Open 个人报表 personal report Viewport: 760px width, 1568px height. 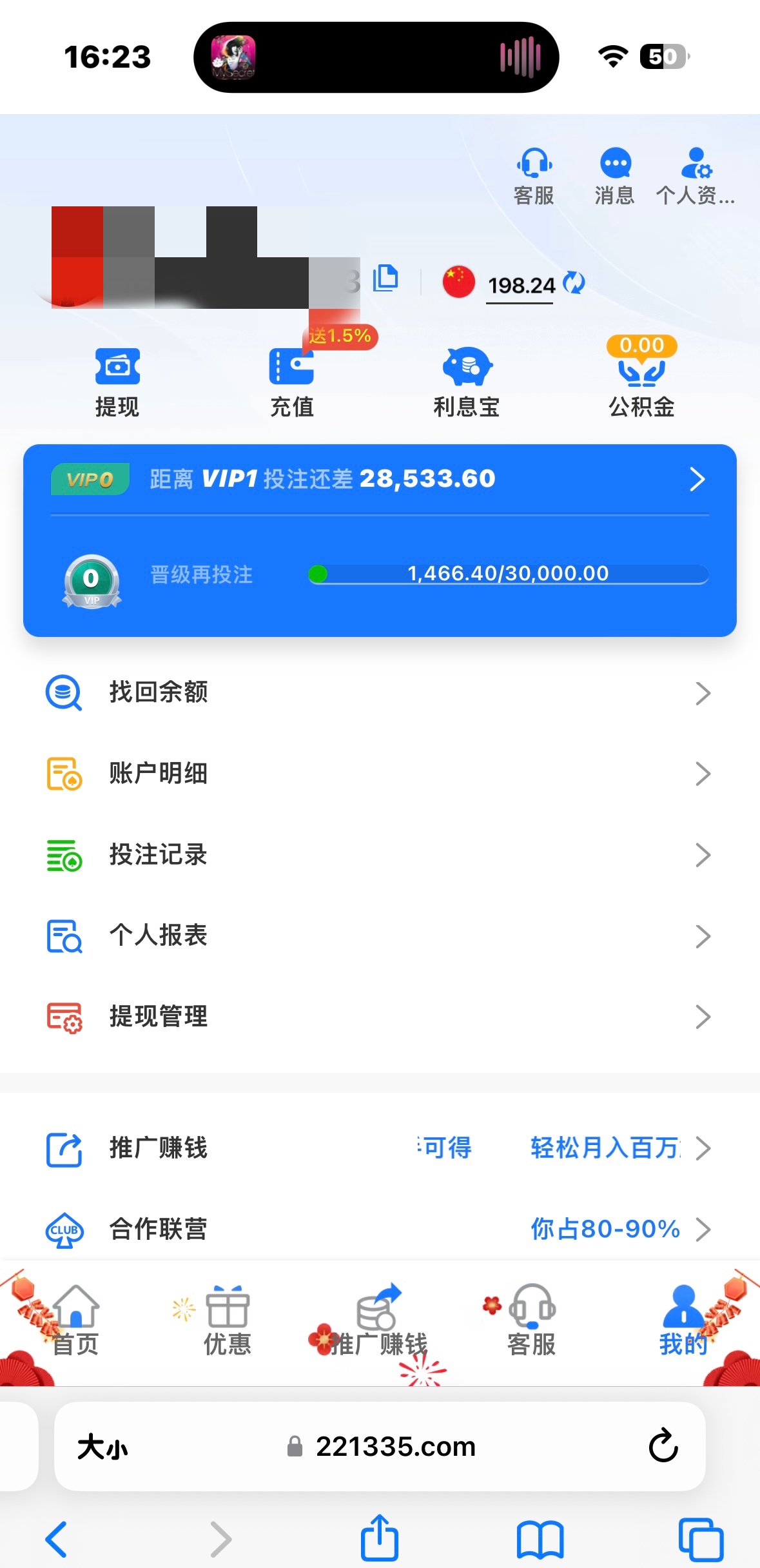[379, 936]
